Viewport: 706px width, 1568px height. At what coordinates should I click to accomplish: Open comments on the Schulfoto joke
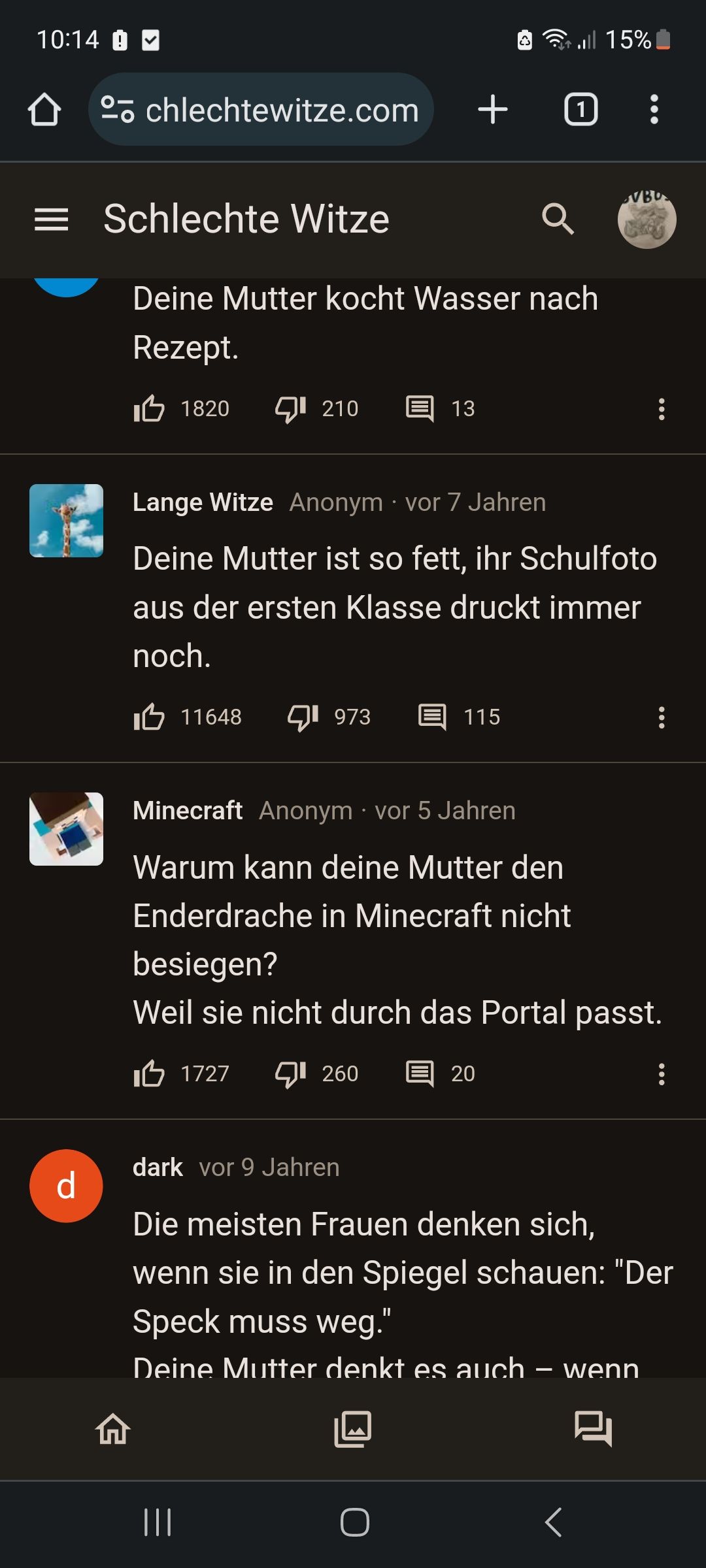pyautogui.click(x=433, y=717)
